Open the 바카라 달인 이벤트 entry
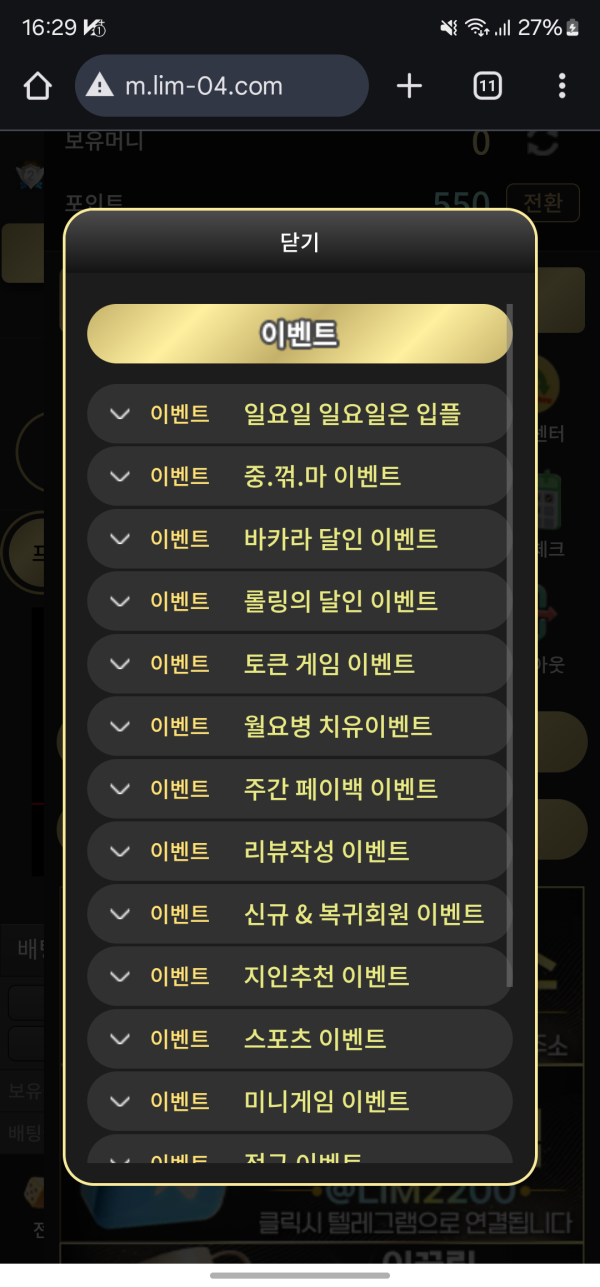 click(299, 539)
